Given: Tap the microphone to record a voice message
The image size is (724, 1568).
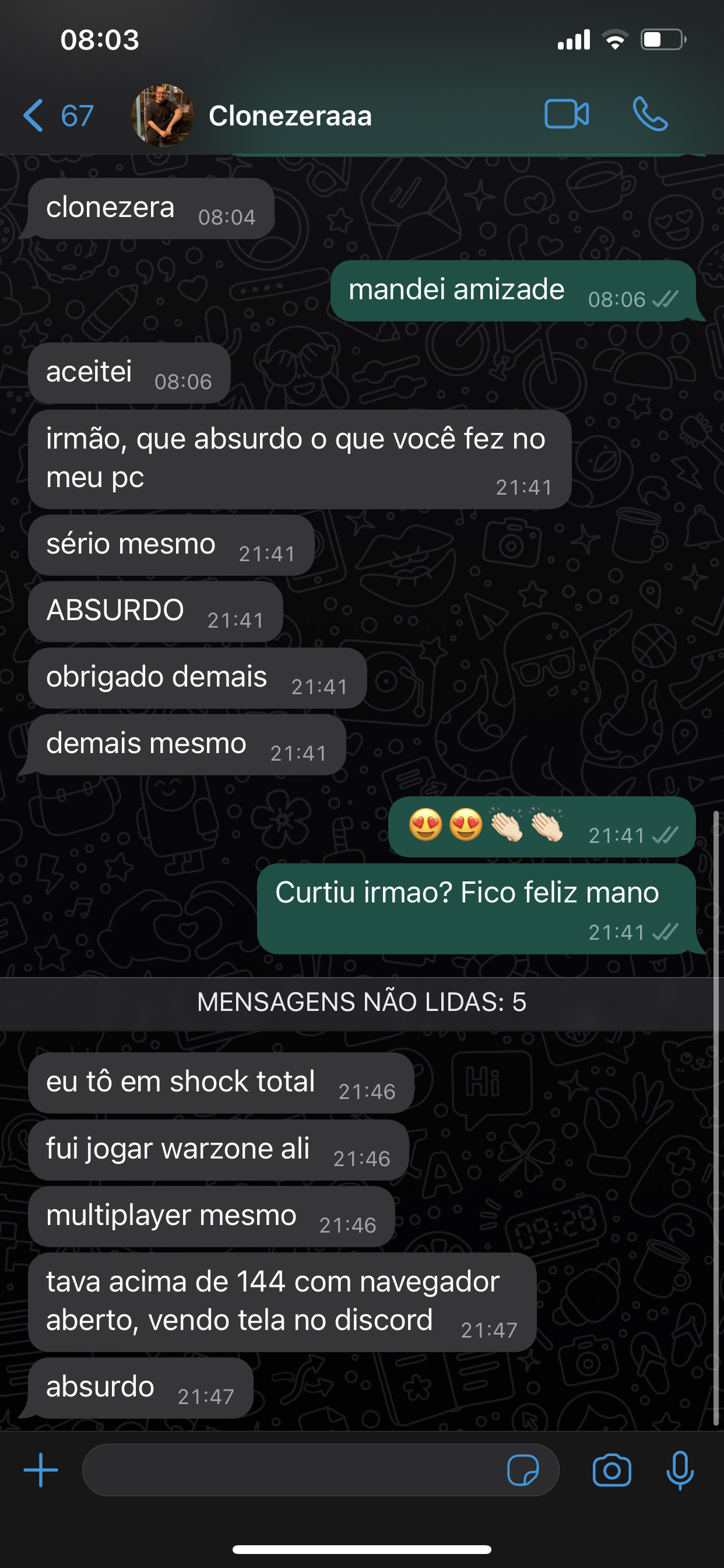Looking at the screenshot, I should [x=680, y=1468].
